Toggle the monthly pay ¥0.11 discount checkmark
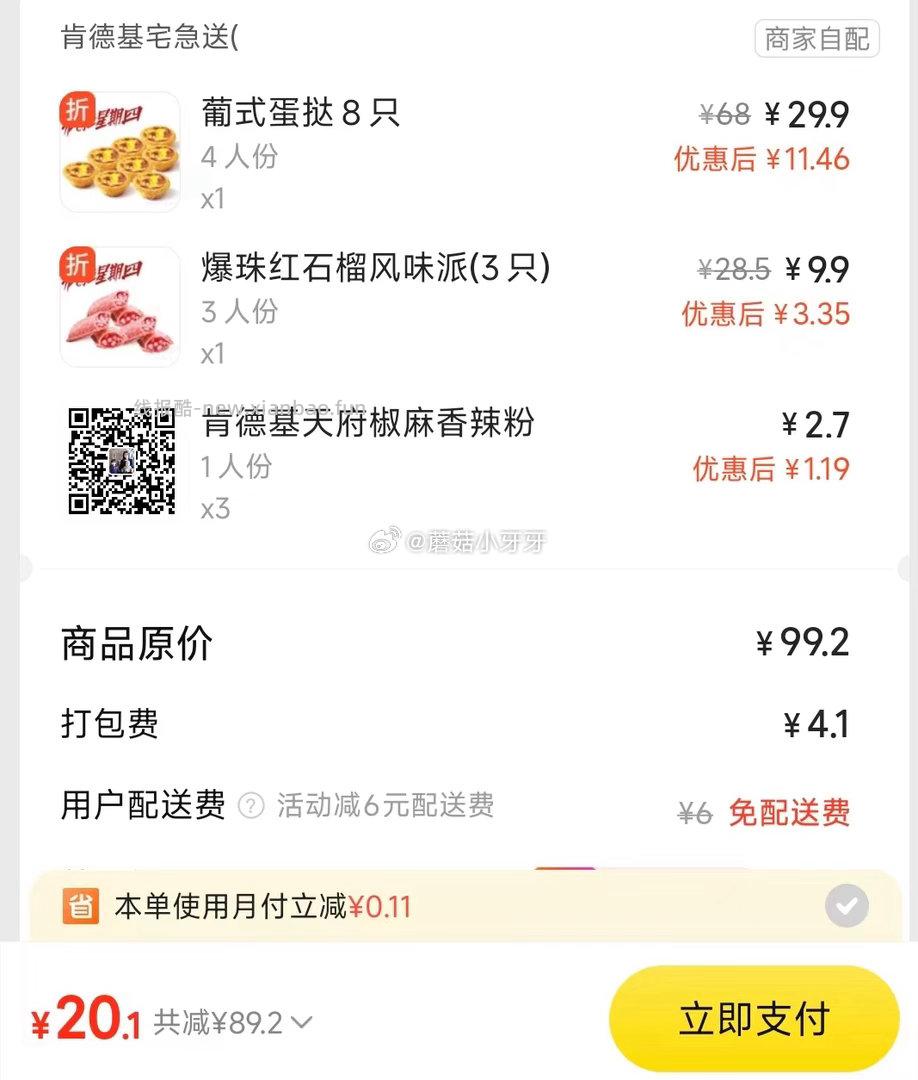This screenshot has height=1080, width=918. (847, 906)
